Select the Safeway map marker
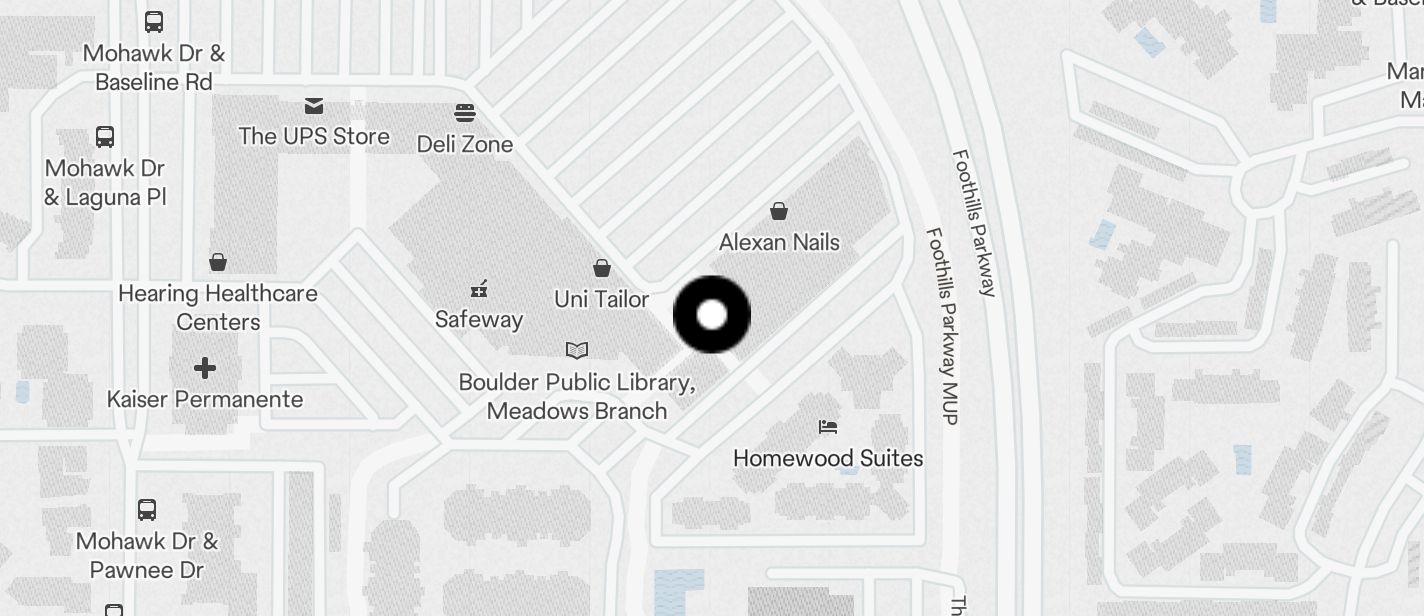 coord(479,290)
